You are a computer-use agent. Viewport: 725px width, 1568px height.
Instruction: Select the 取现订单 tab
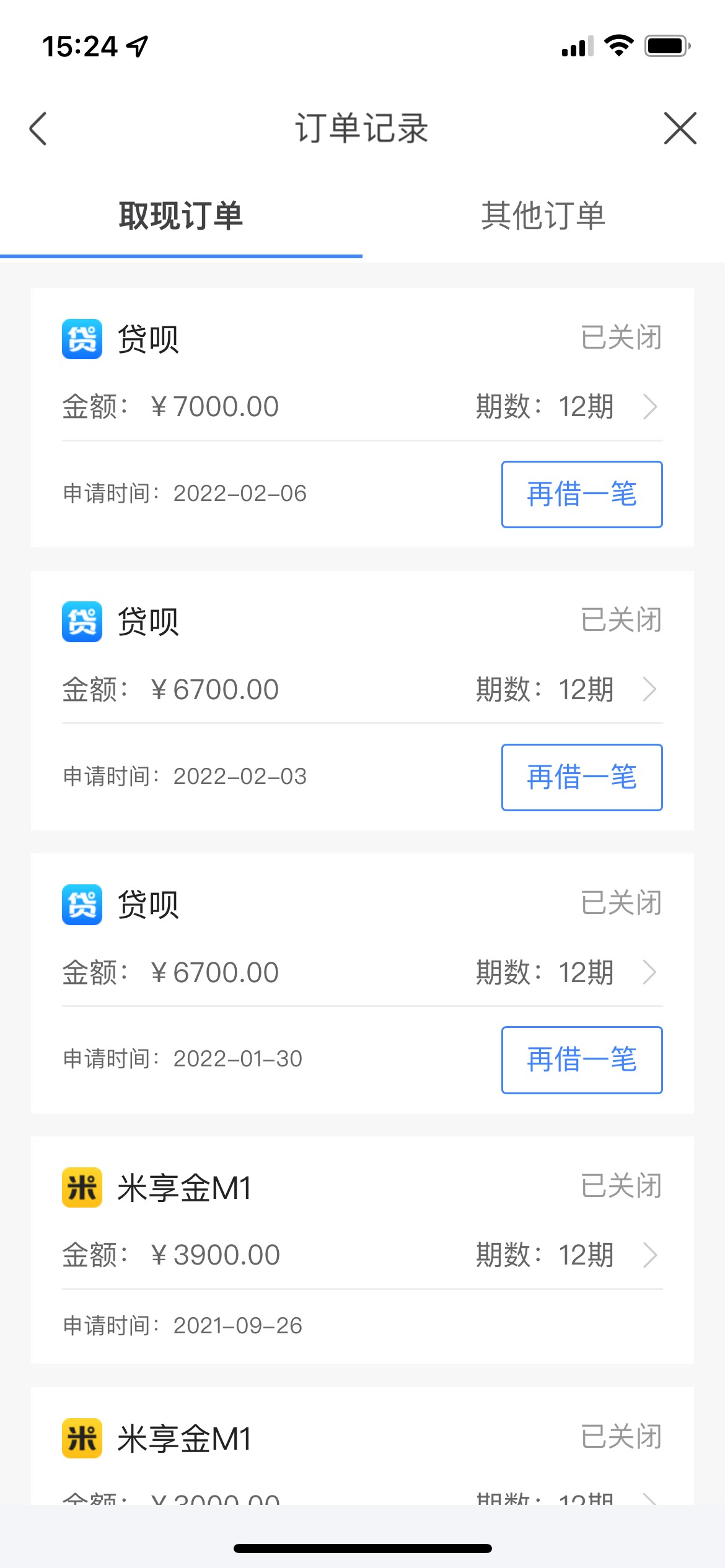(181, 216)
